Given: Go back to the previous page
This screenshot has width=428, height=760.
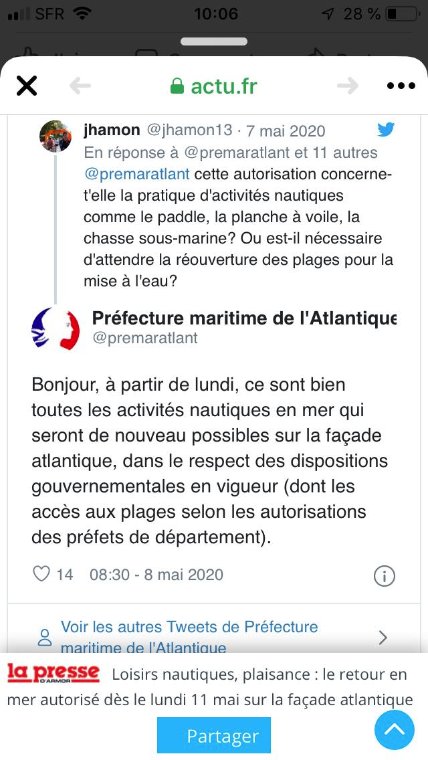Looking at the screenshot, I should pos(80,86).
